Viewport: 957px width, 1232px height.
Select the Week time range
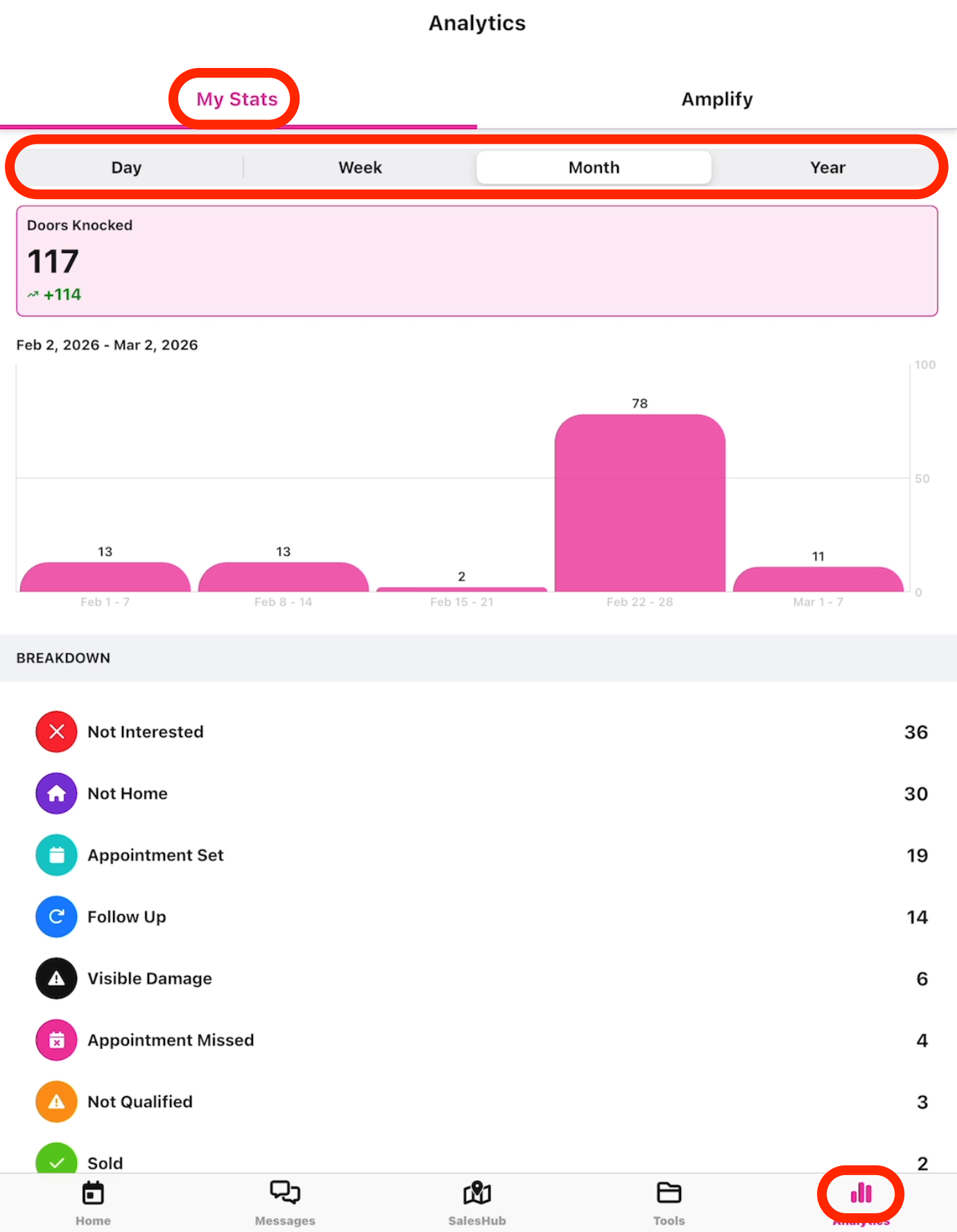tap(360, 168)
